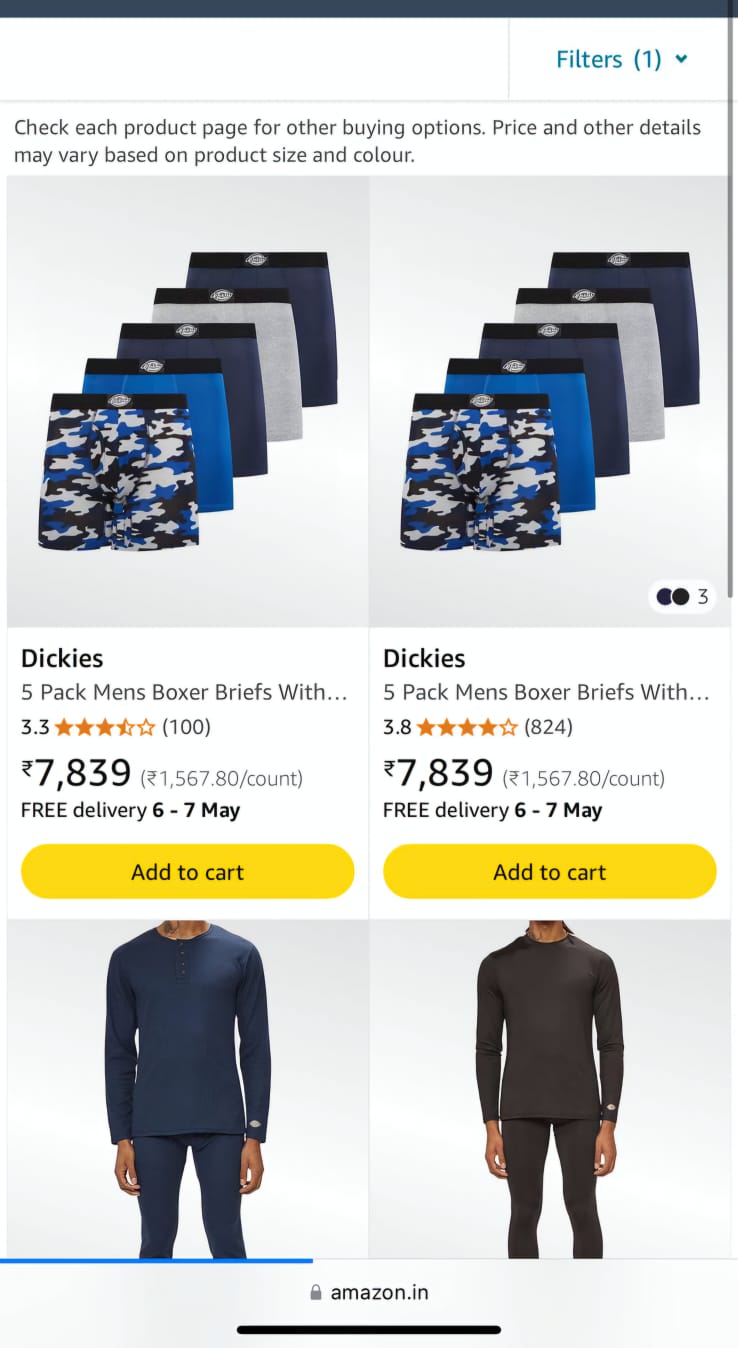
Task: Add Dickies boxer briefs with 100 reviews to cart
Action: pos(188,872)
